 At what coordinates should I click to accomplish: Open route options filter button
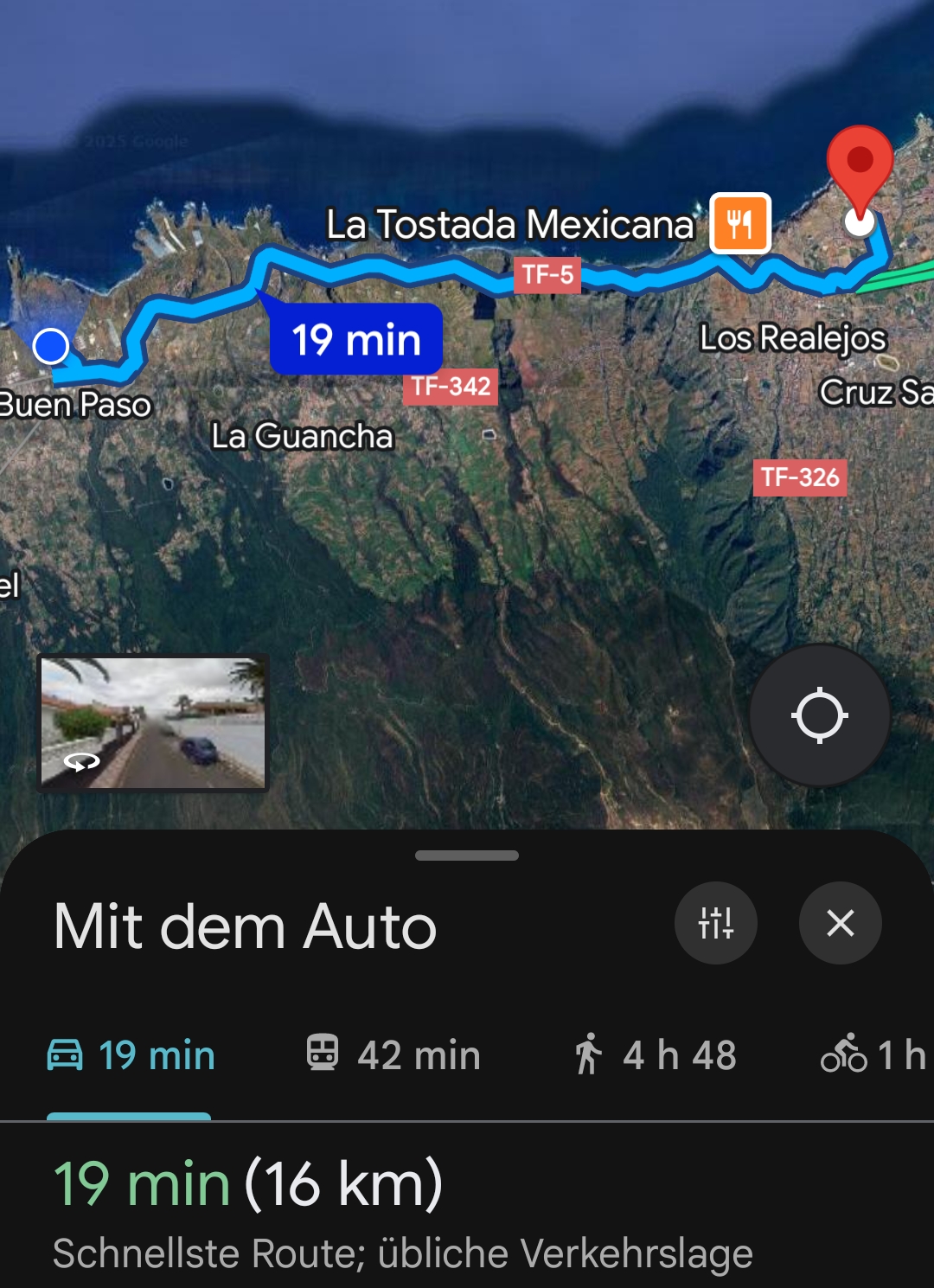[715, 923]
